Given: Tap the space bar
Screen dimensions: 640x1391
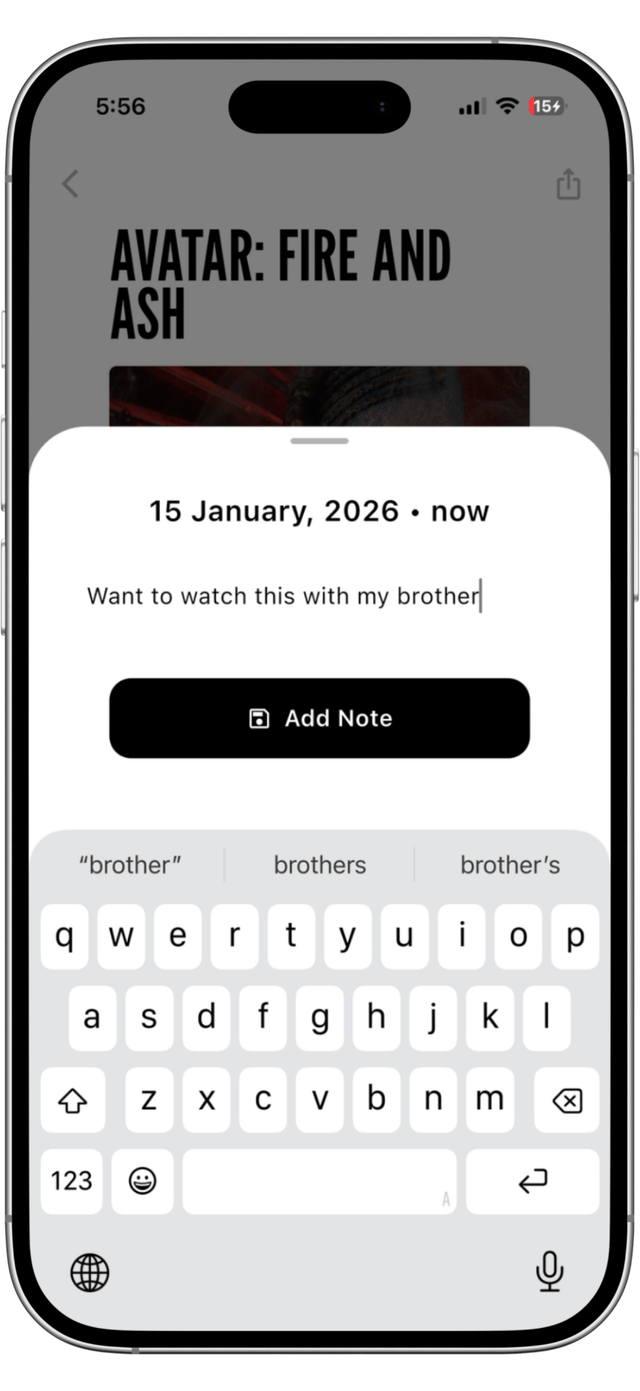Looking at the screenshot, I should coord(319,1182).
